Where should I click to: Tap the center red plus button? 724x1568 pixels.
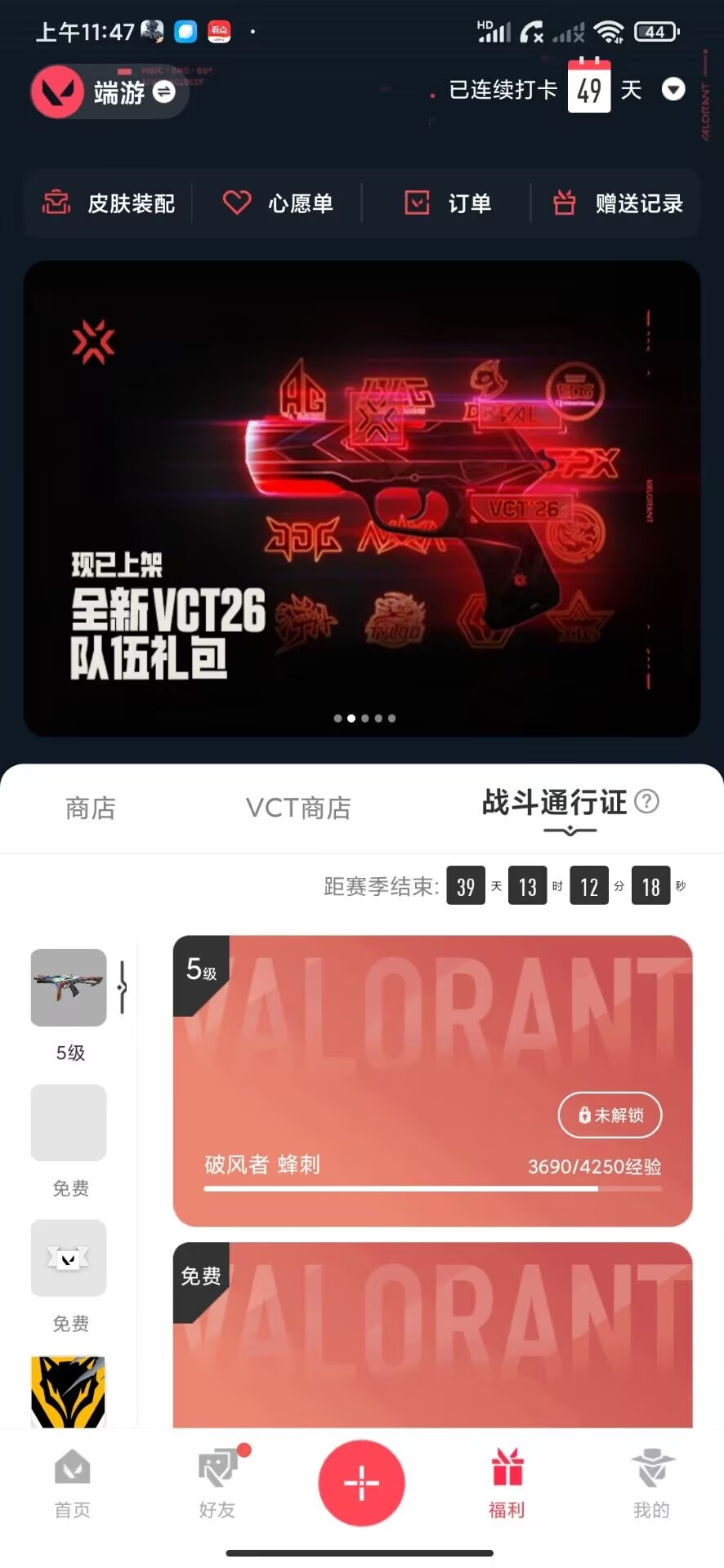pyautogui.click(x=362, y=1483)
